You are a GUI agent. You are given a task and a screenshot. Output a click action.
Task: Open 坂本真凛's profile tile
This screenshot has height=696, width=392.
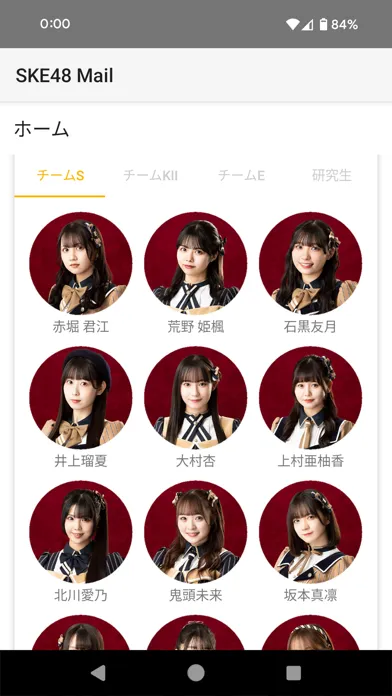pos(310,542)
